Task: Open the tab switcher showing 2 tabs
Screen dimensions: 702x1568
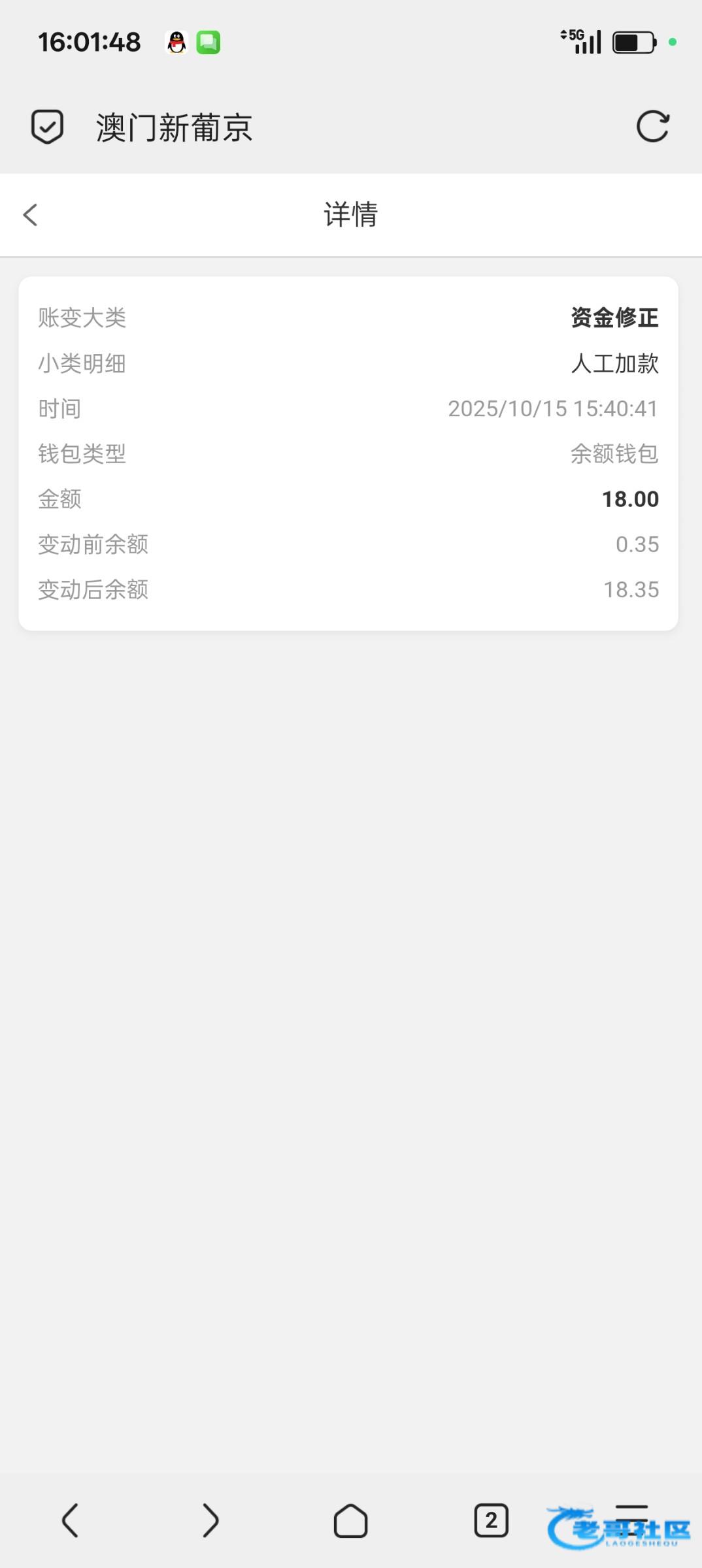Action: pyautogui.click(x=491, y=1520)
